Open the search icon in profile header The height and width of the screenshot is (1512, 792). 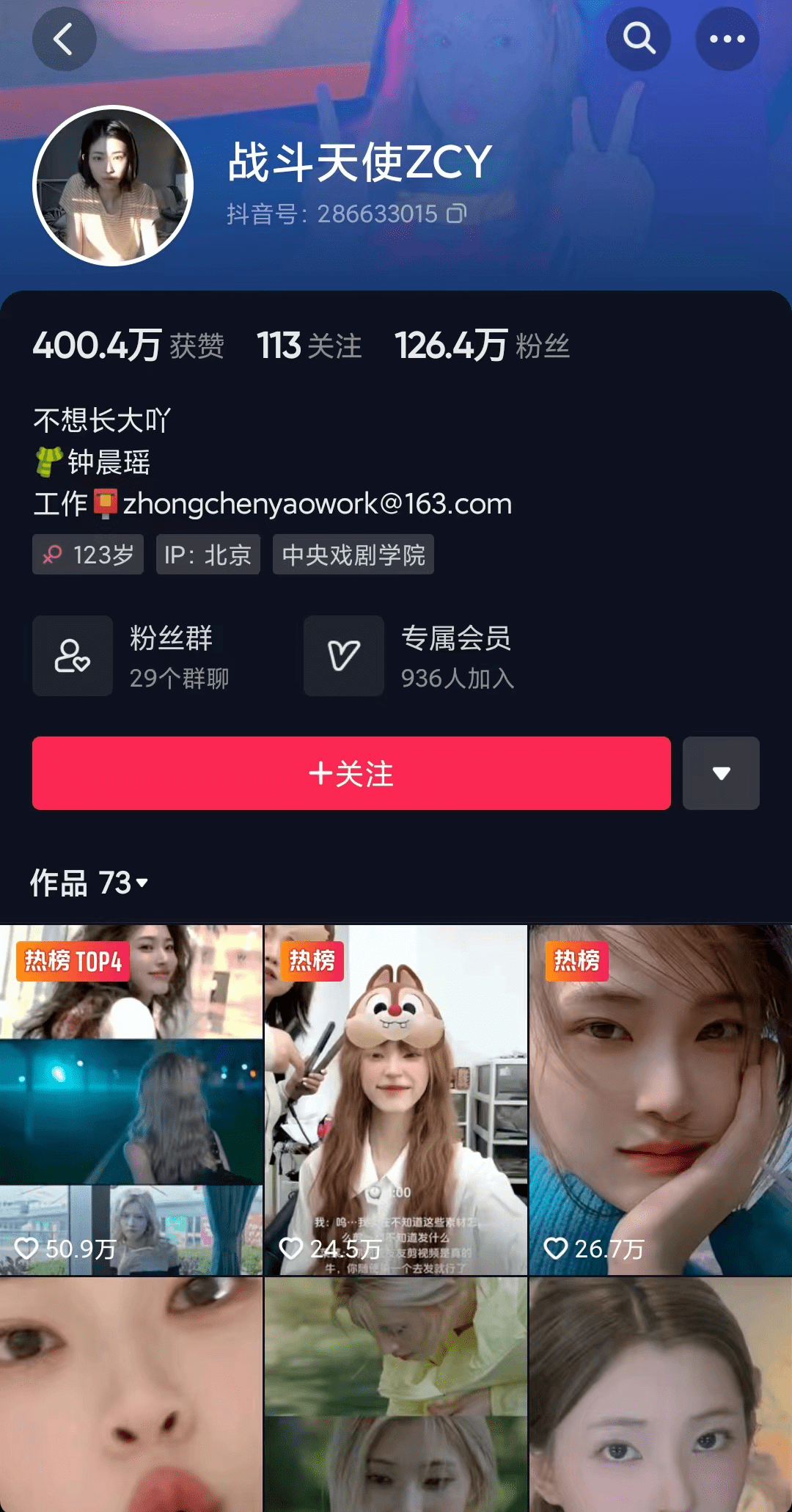pos(639,39)
